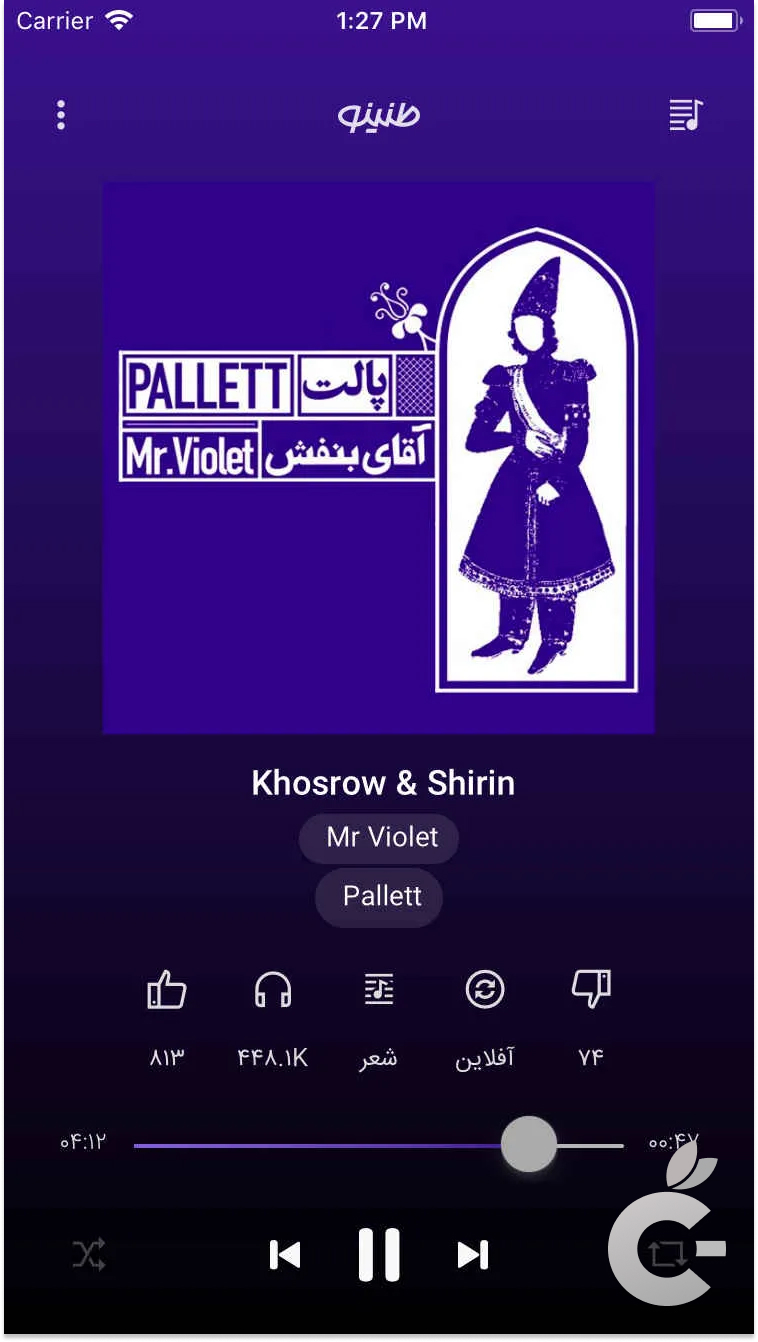Go back to the previous track
This screenshot has height=1342, width=758.
(x=286, y=1254)
